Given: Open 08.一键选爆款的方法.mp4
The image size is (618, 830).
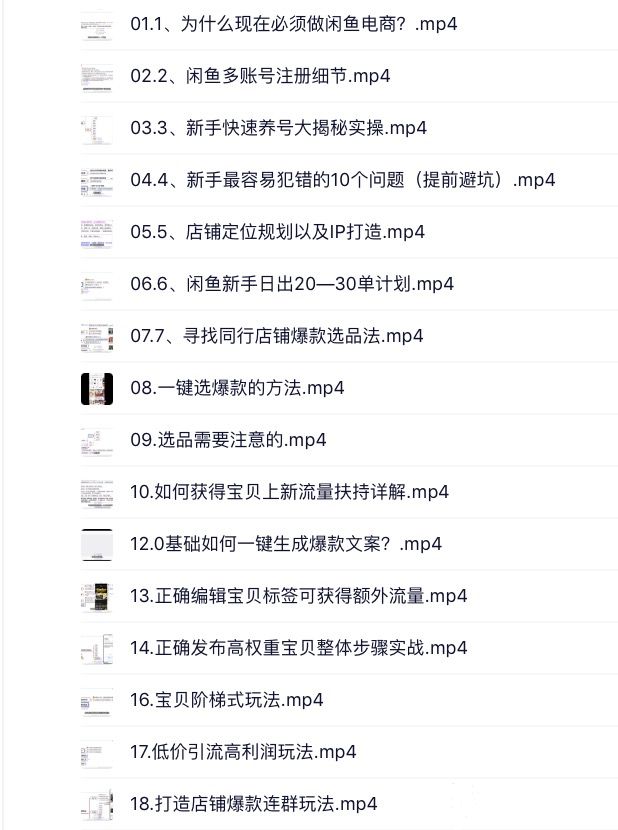Looking at the screenshot, I should [237, 388].
